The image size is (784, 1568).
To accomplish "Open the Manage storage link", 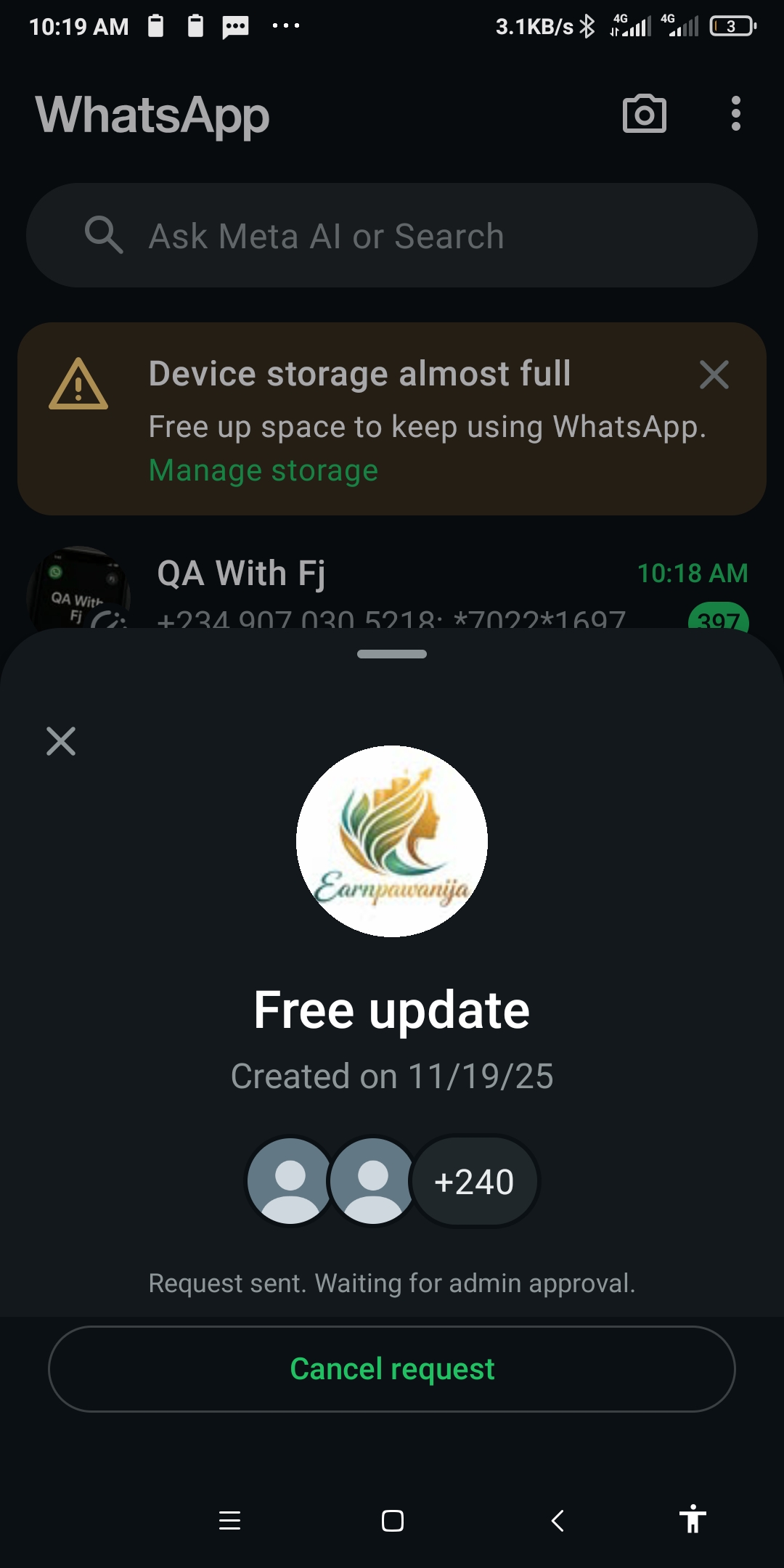I will tap(264, 470).
